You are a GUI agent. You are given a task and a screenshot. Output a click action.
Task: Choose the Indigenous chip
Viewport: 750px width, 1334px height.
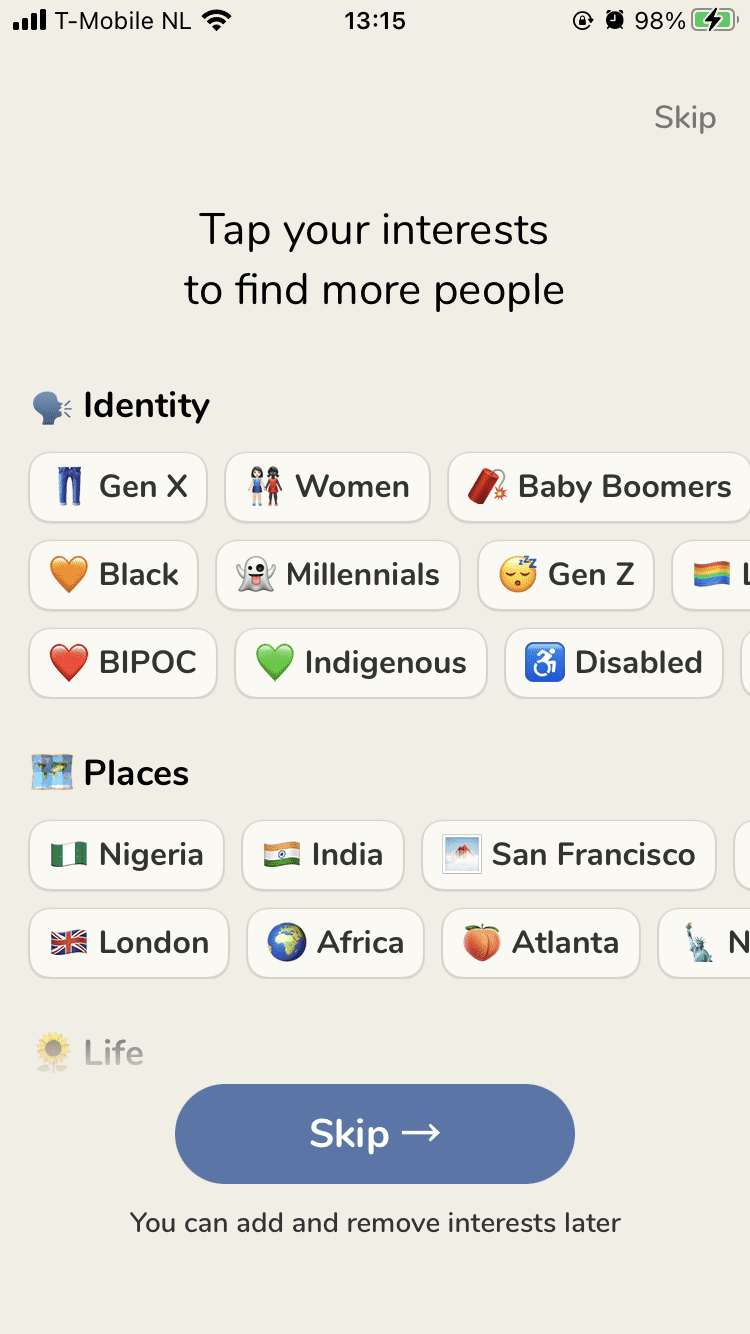[361, 663]
